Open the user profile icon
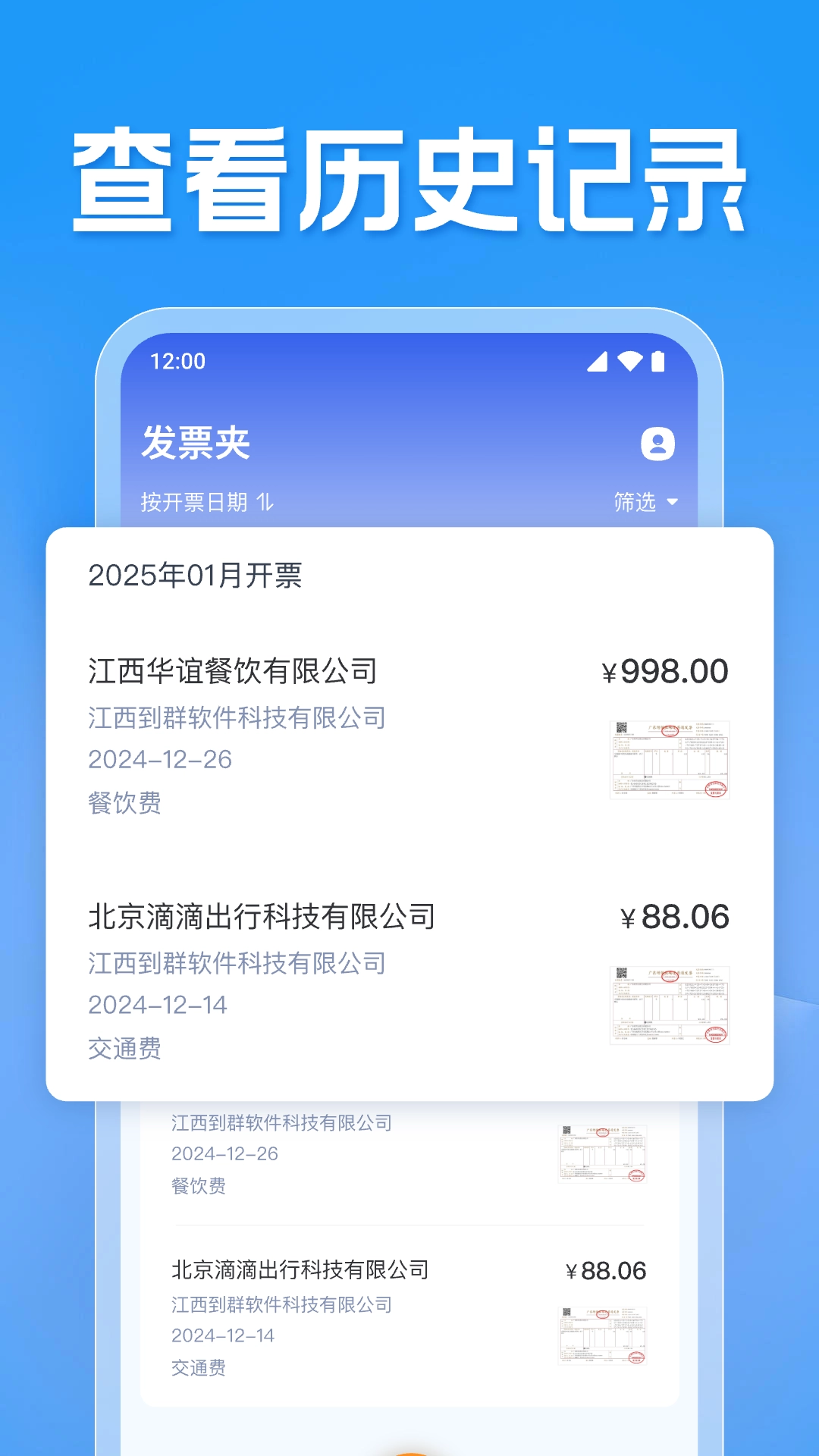The width and height of the screenshot is (819, 1456). [659, 444]
